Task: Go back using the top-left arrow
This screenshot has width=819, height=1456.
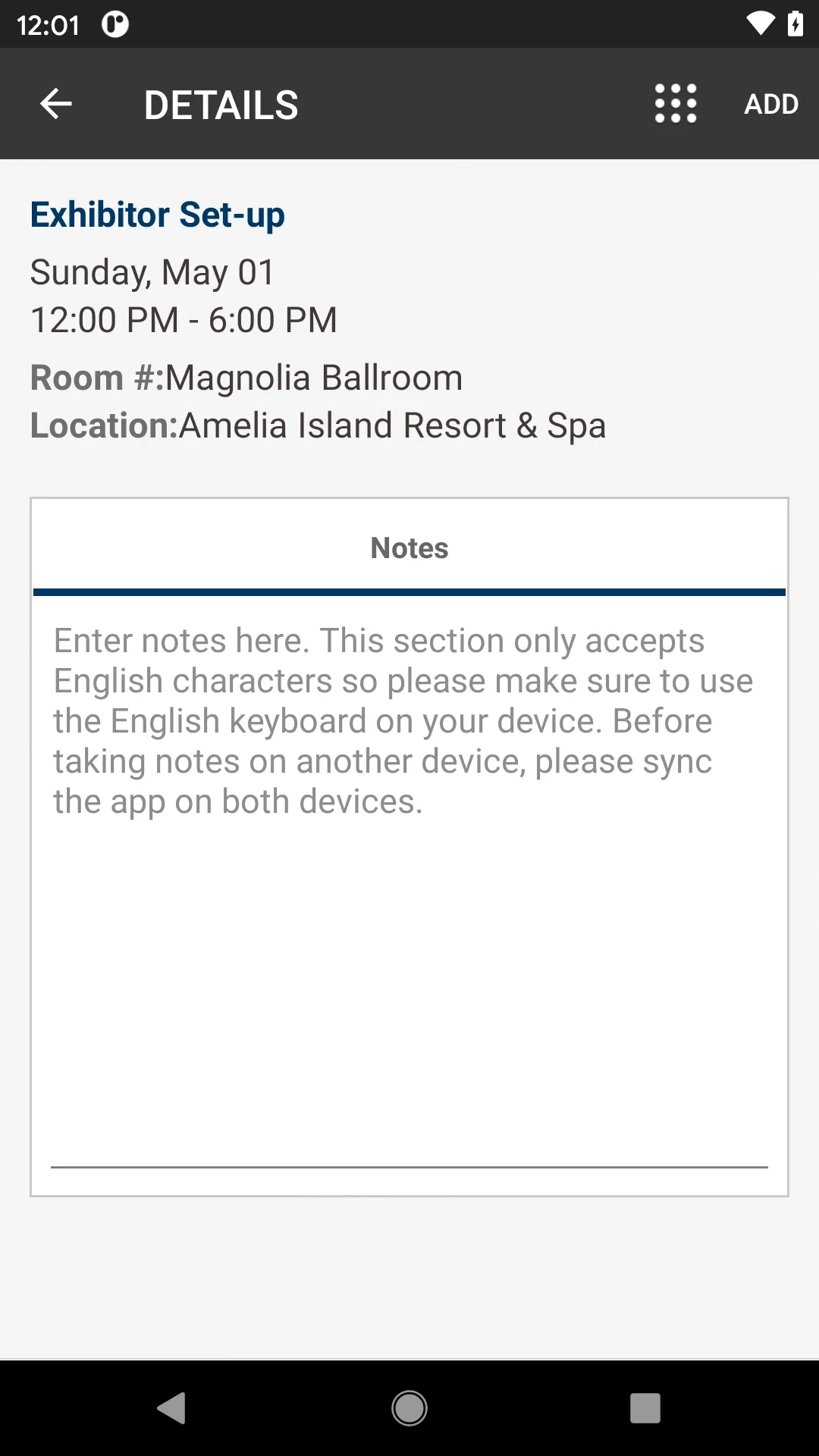Action: tap(56, 104)
